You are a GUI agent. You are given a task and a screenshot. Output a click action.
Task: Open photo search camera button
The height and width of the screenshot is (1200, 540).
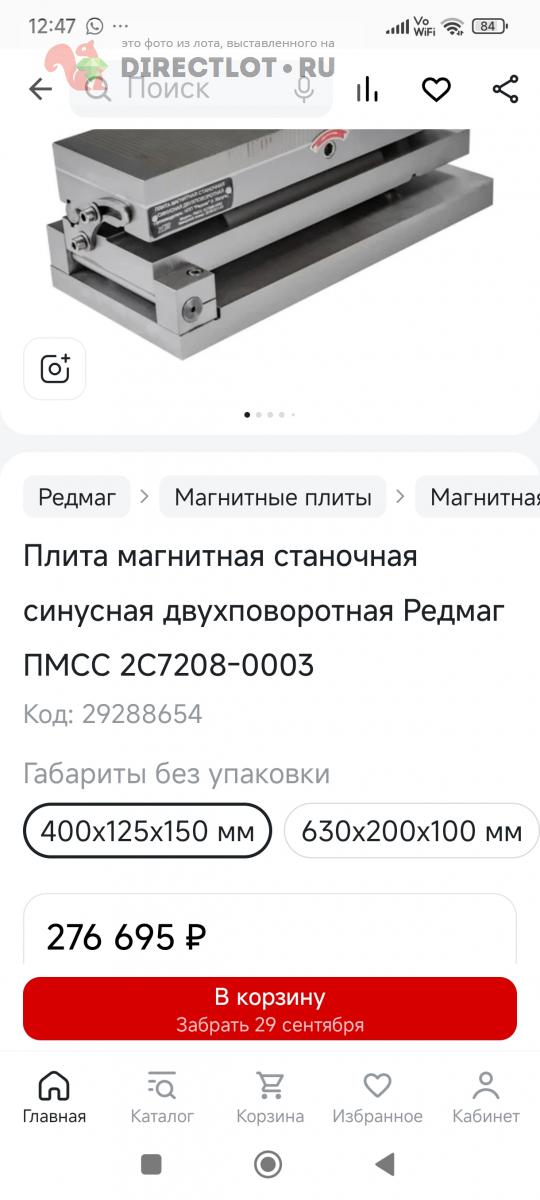(55, 369)
